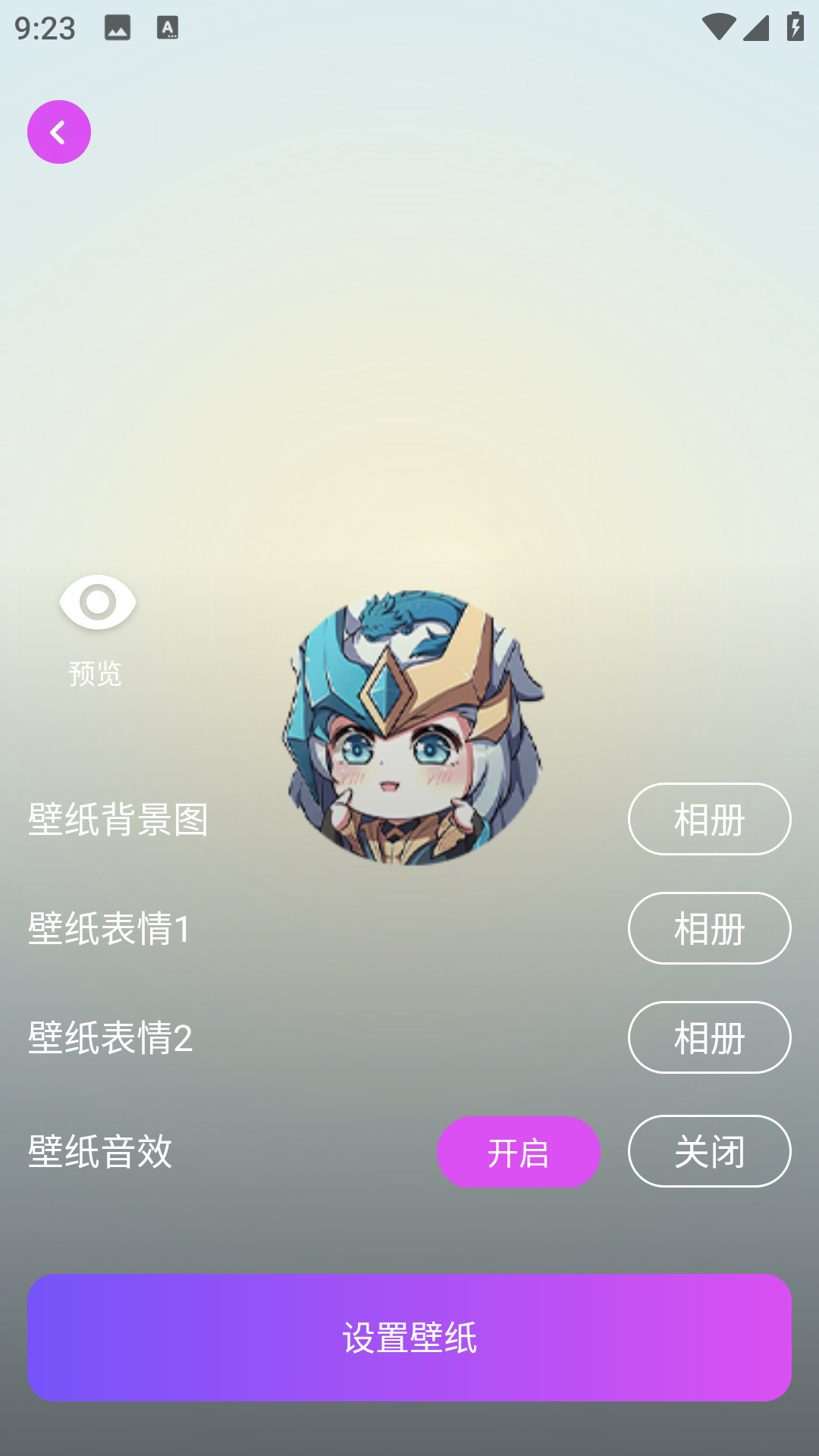Tap the back arrow button
The image size is (819, 1456).
[58, 131]
